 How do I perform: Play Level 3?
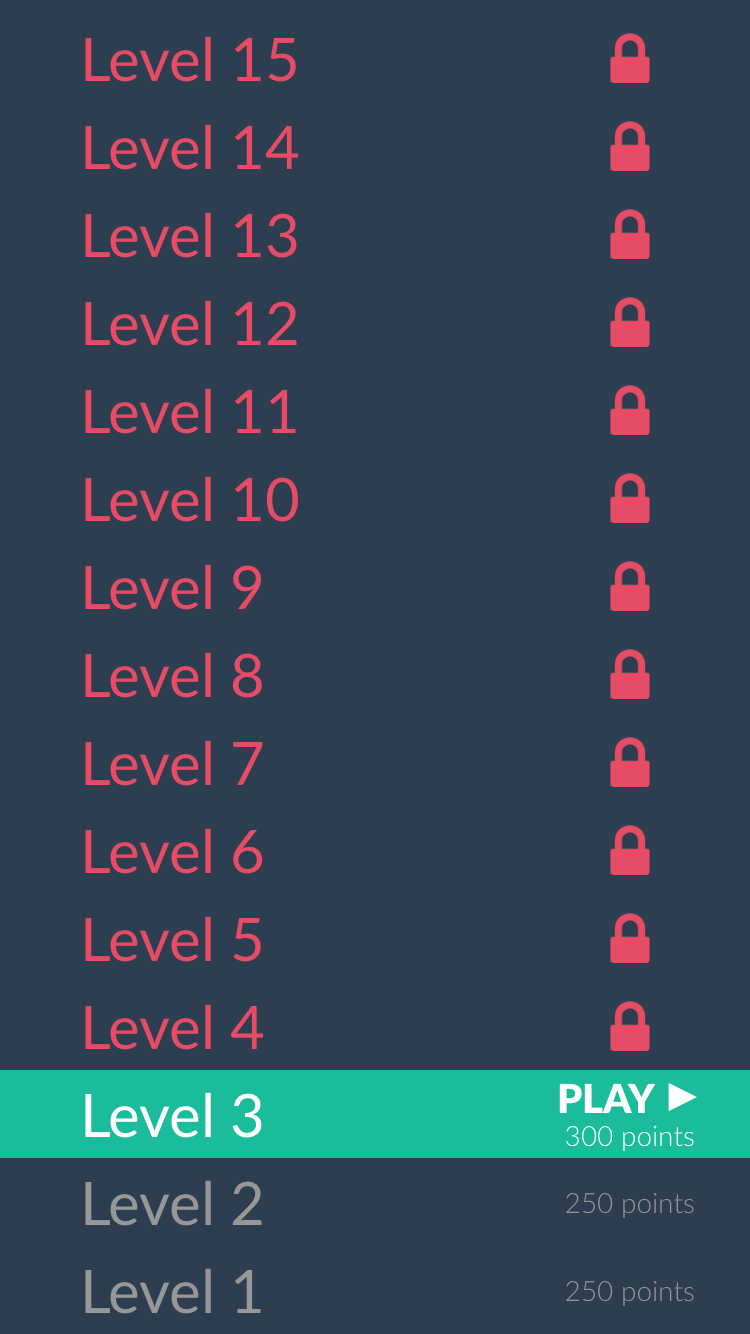tap(375, 1114)
